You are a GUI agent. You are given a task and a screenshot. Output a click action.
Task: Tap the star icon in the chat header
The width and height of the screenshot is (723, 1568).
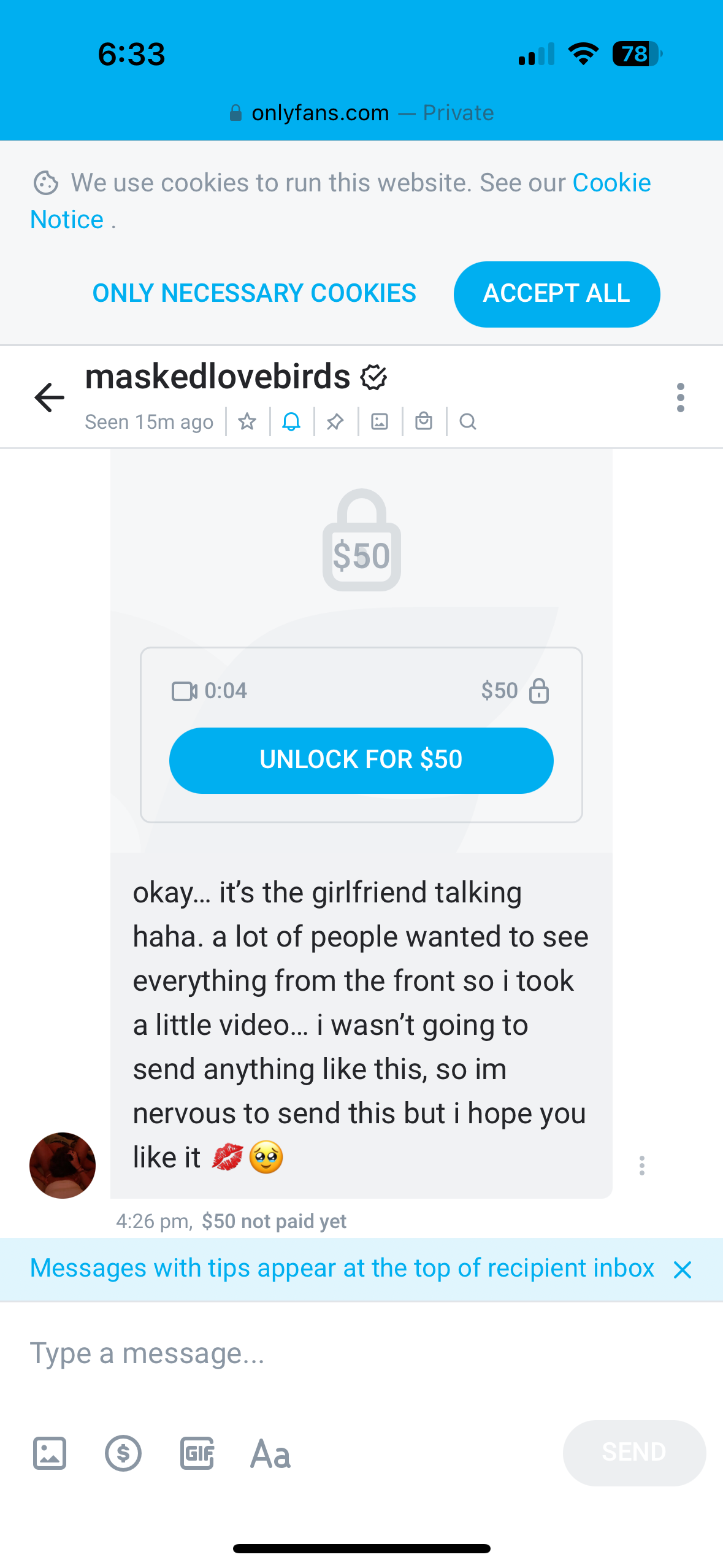(x=247, y=421)
